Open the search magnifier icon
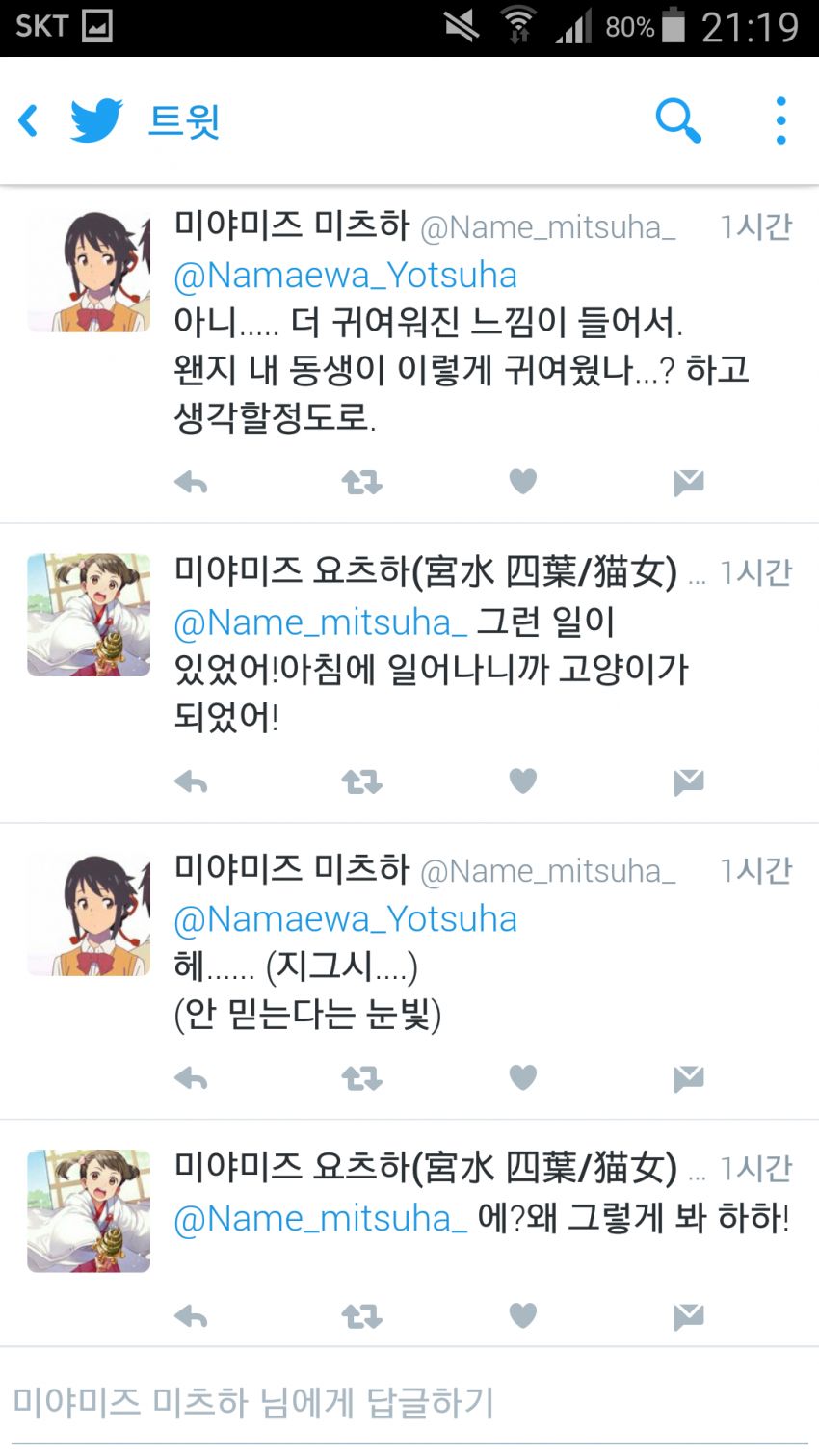The image size is (819, 1456). pos(677,121)
